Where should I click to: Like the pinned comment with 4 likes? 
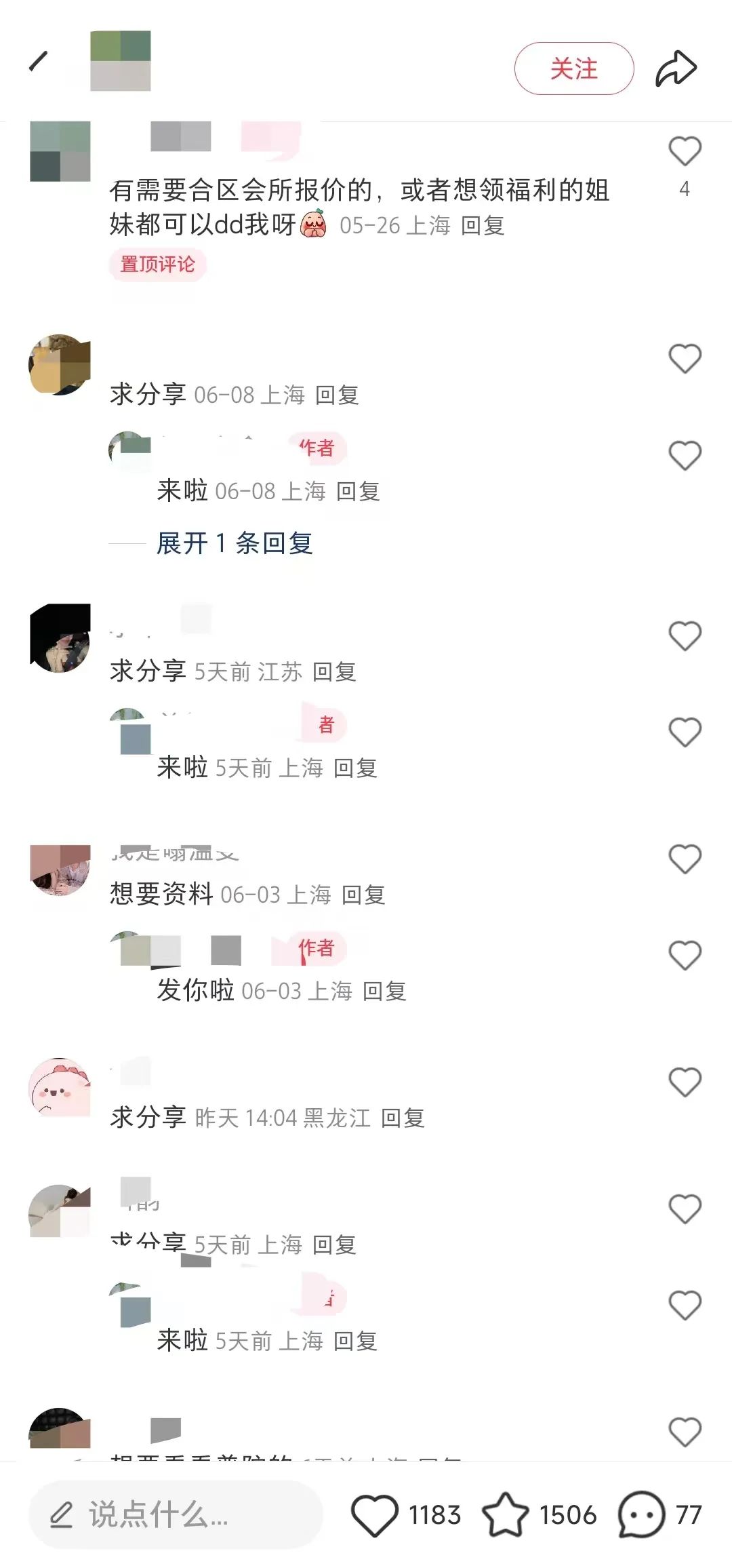point(685,151)
